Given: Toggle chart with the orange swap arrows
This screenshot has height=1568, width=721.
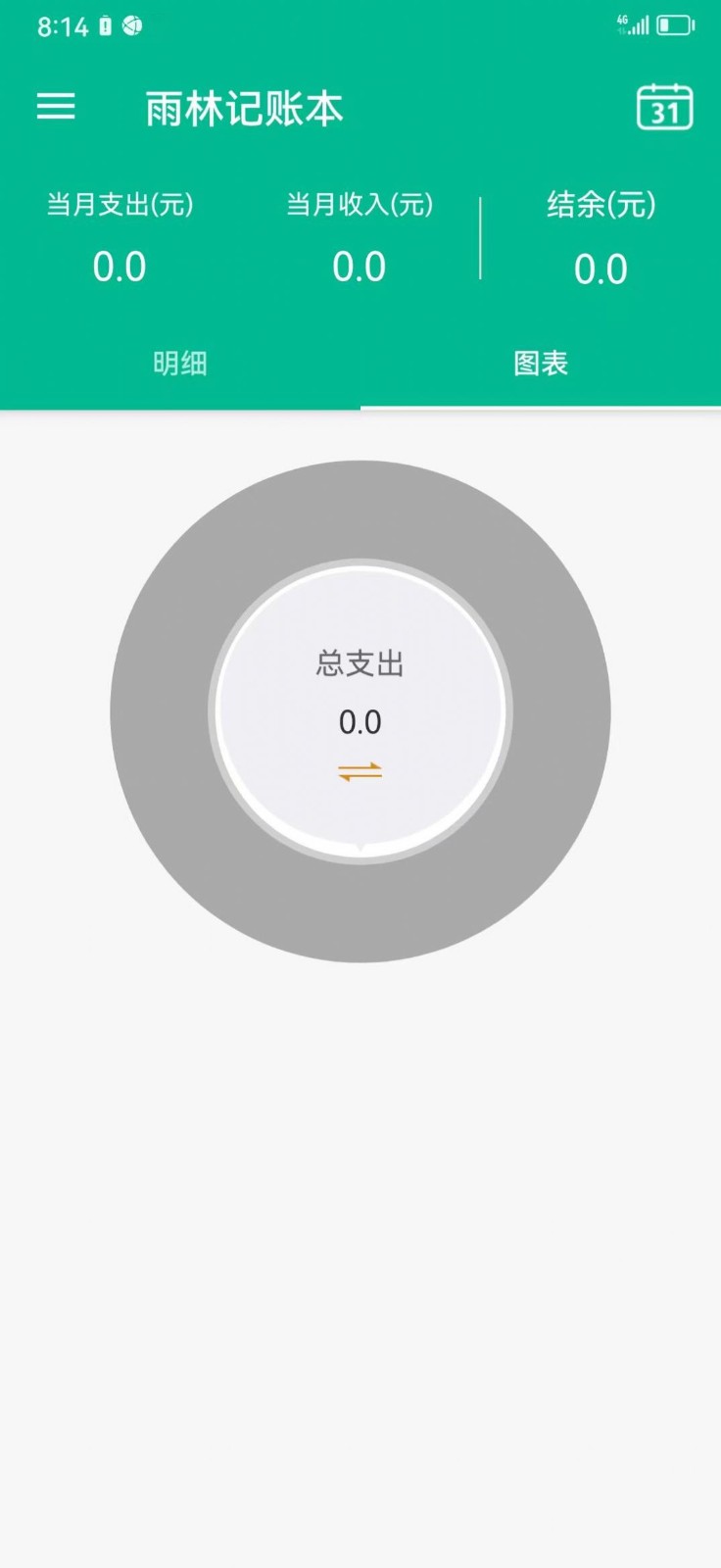Looking at the screenshot, I should pyautogui.click(x=360, y=772).
